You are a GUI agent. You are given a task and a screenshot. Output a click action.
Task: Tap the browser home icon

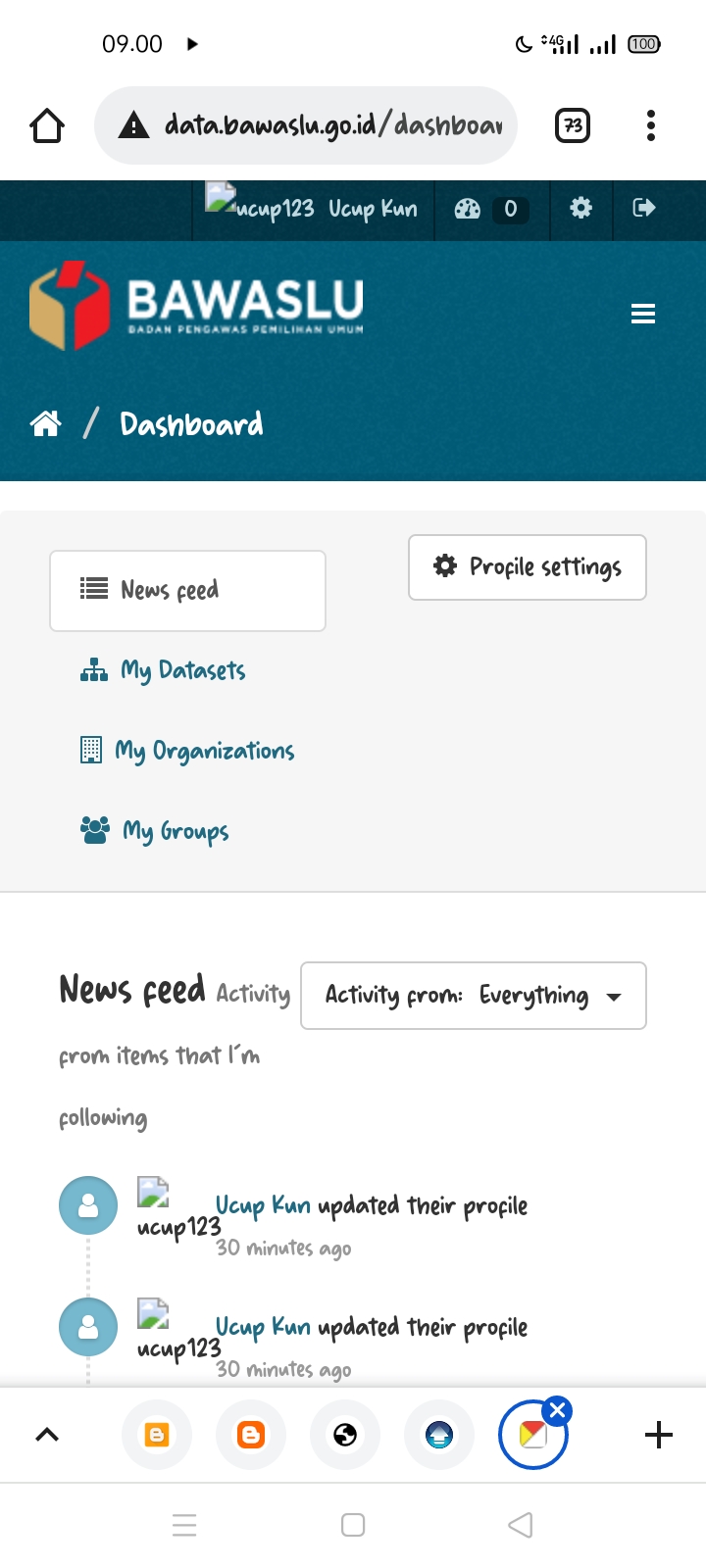click(x=47, y=125)
